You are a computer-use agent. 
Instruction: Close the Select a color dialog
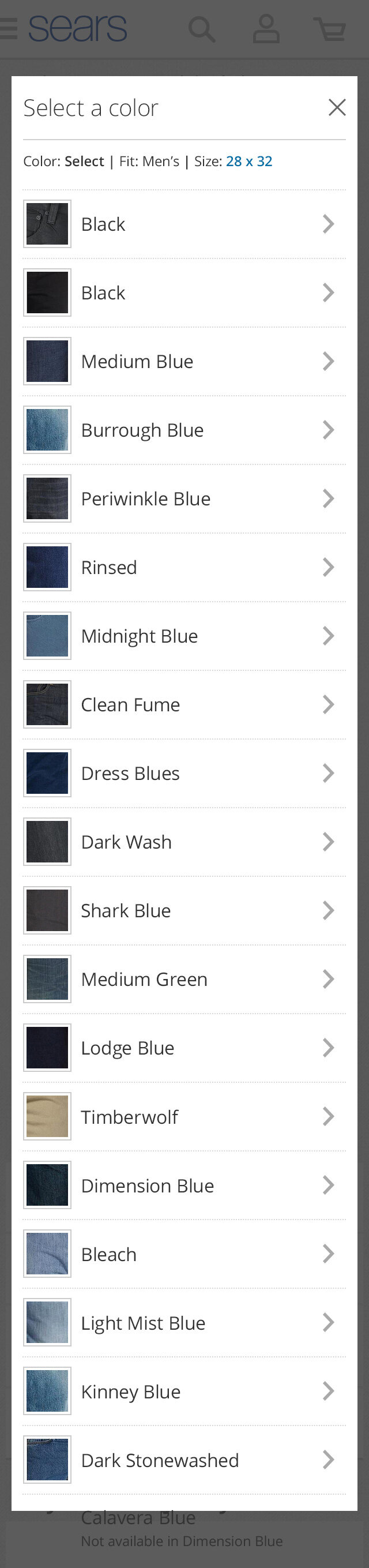[x=337, y=108]
